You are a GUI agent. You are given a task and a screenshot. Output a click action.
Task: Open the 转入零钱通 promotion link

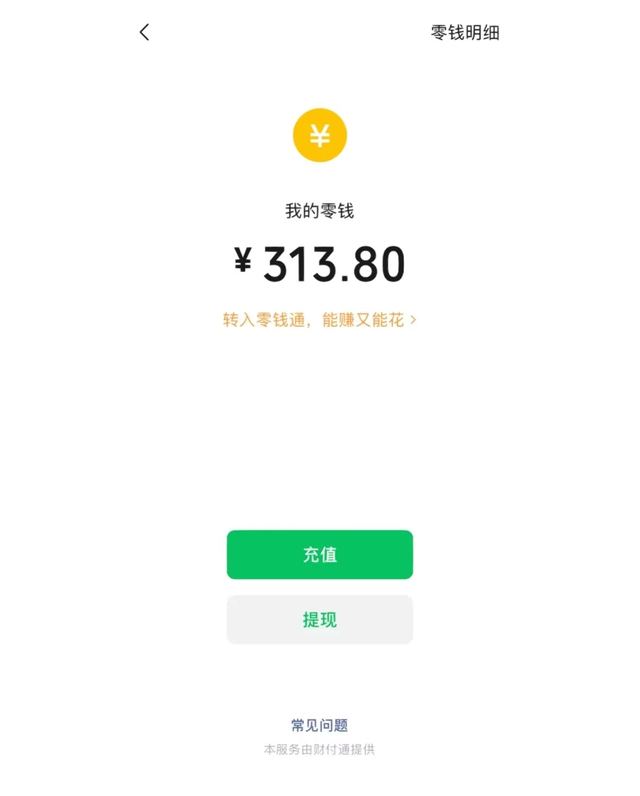coord(319,320)
